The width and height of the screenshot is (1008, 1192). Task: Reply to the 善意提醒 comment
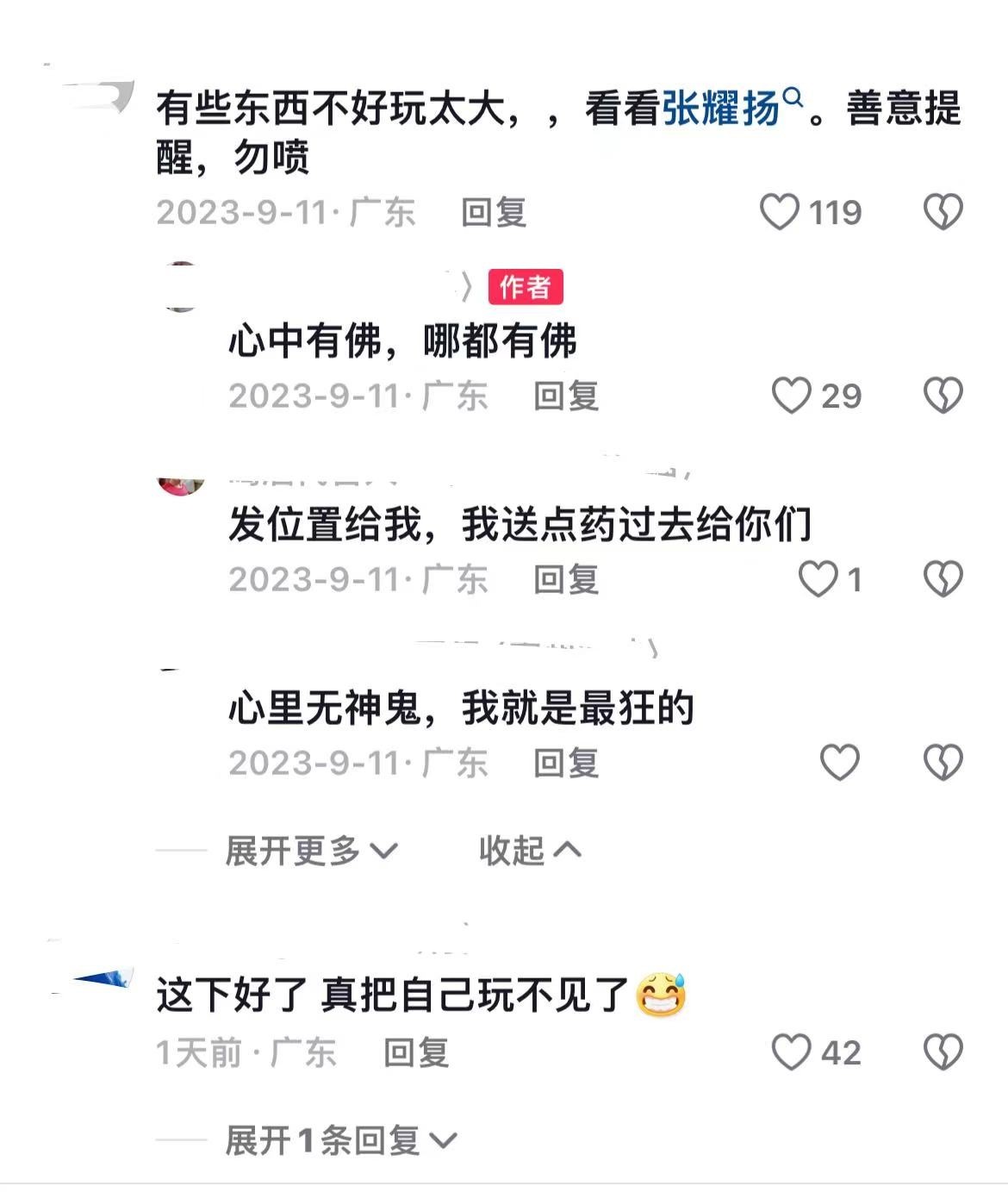coord(493,212)
